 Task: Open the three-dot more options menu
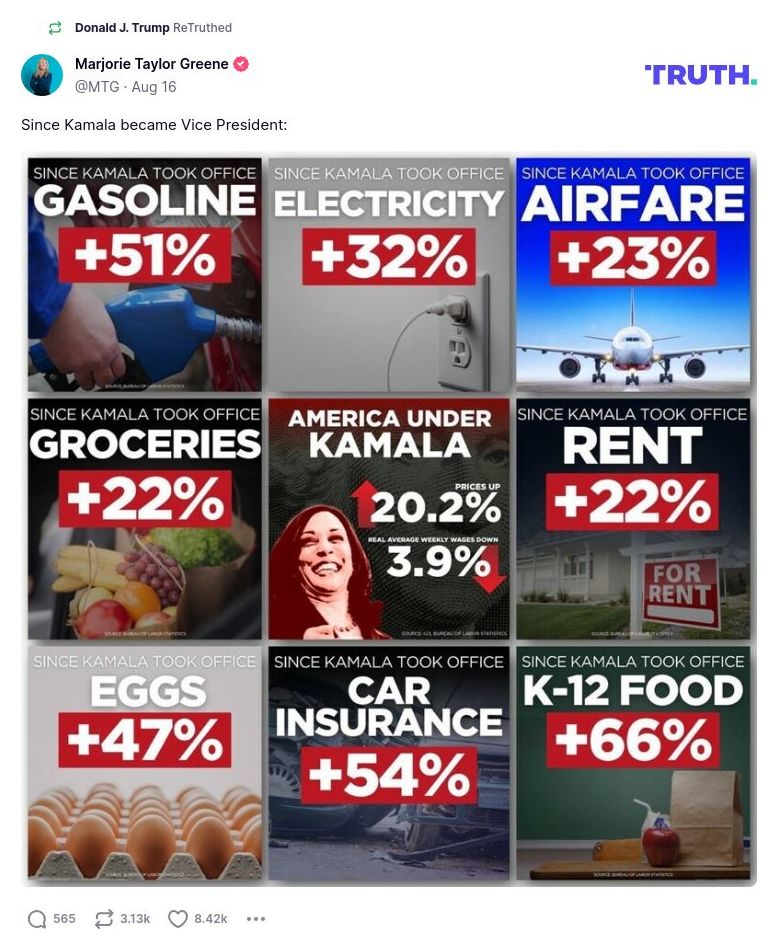coord(256,919)
